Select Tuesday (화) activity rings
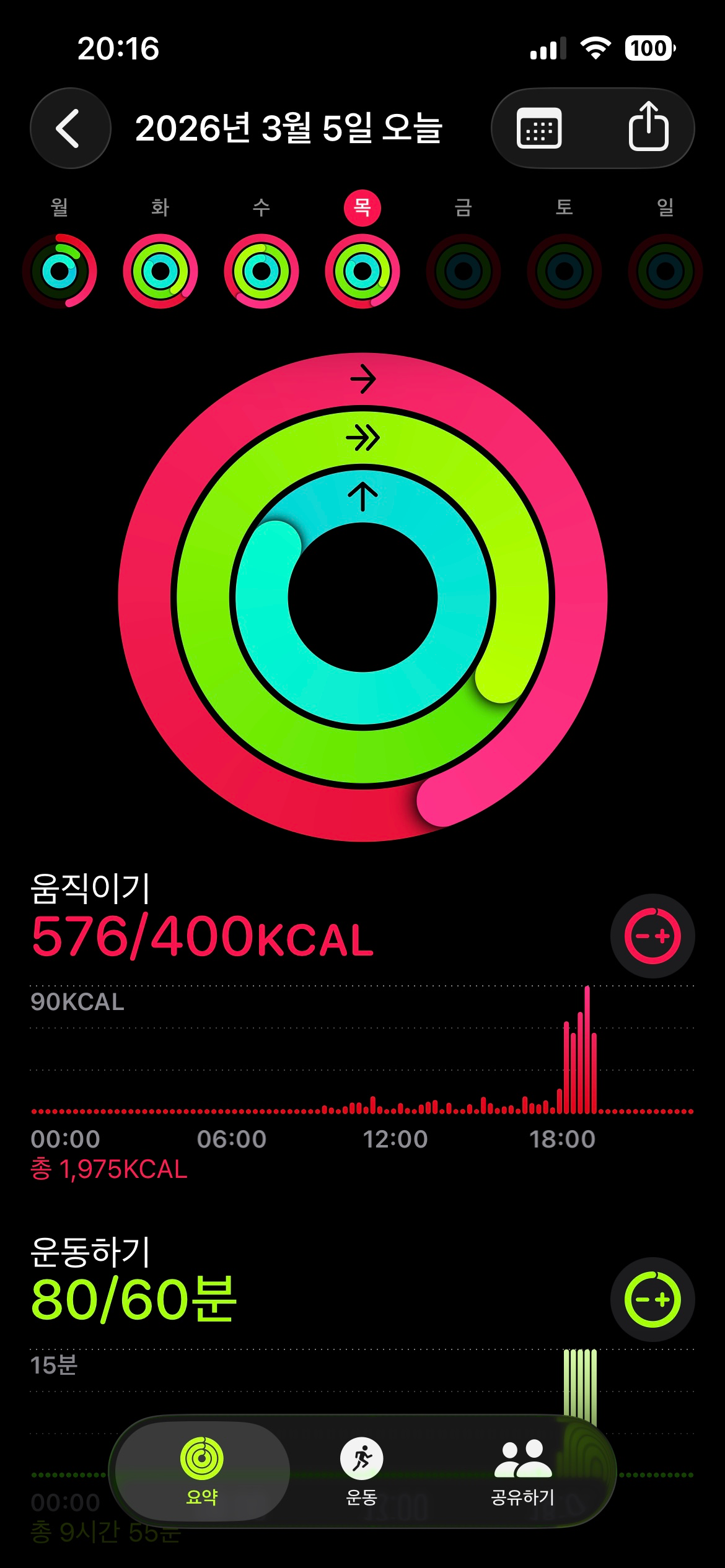This screenshot has height=1568, width=725. 160,271
